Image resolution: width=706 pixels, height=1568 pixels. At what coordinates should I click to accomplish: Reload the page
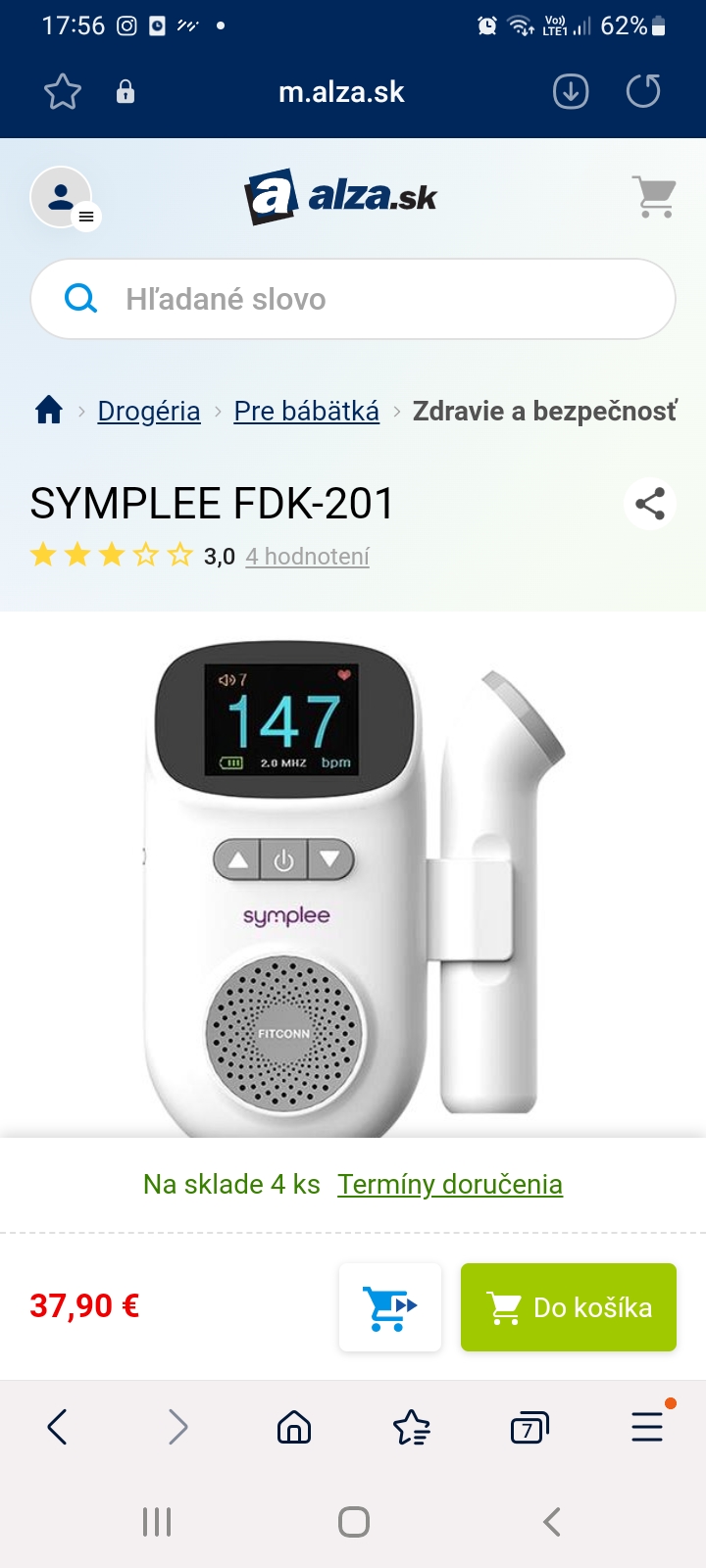click(x=643, y=92)
